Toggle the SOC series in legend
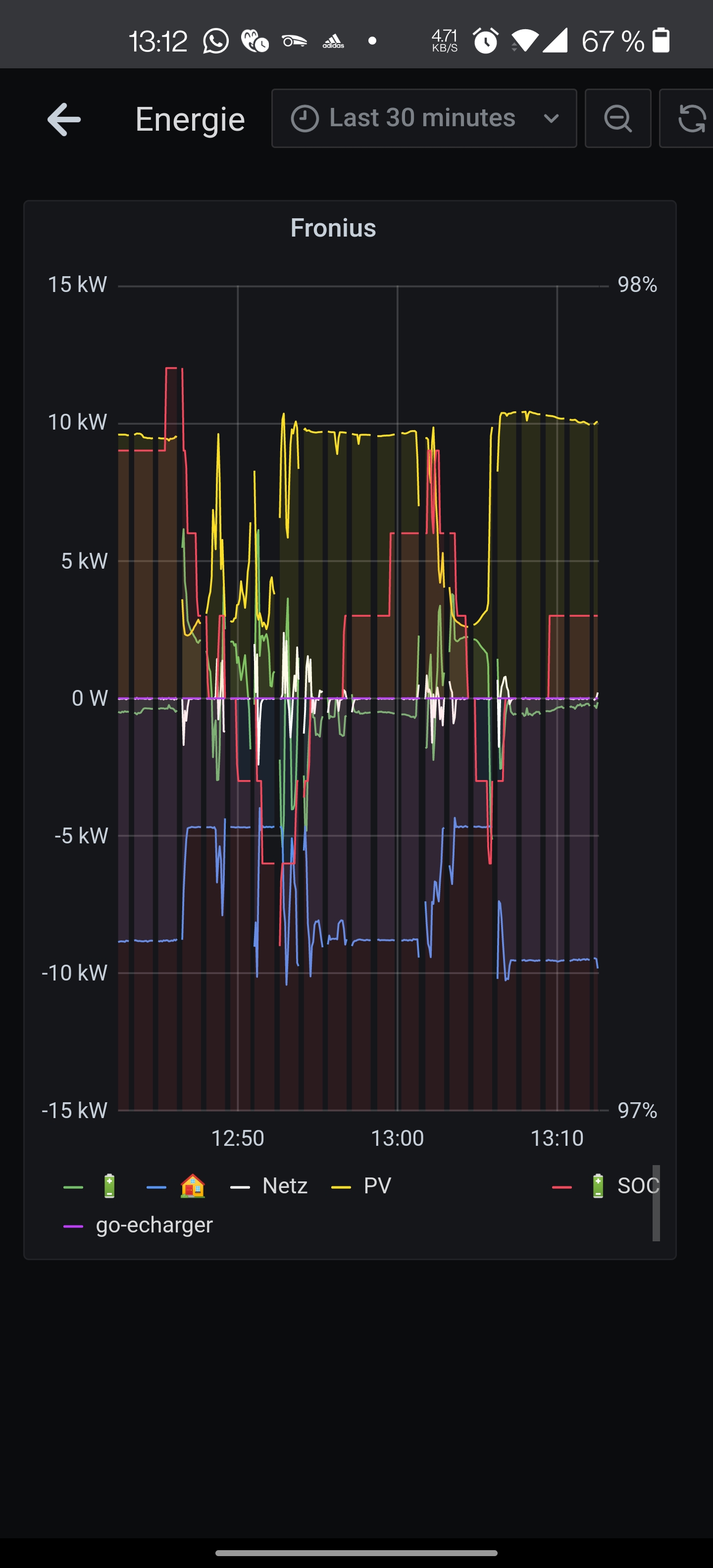 click(x=636, y=1186)
